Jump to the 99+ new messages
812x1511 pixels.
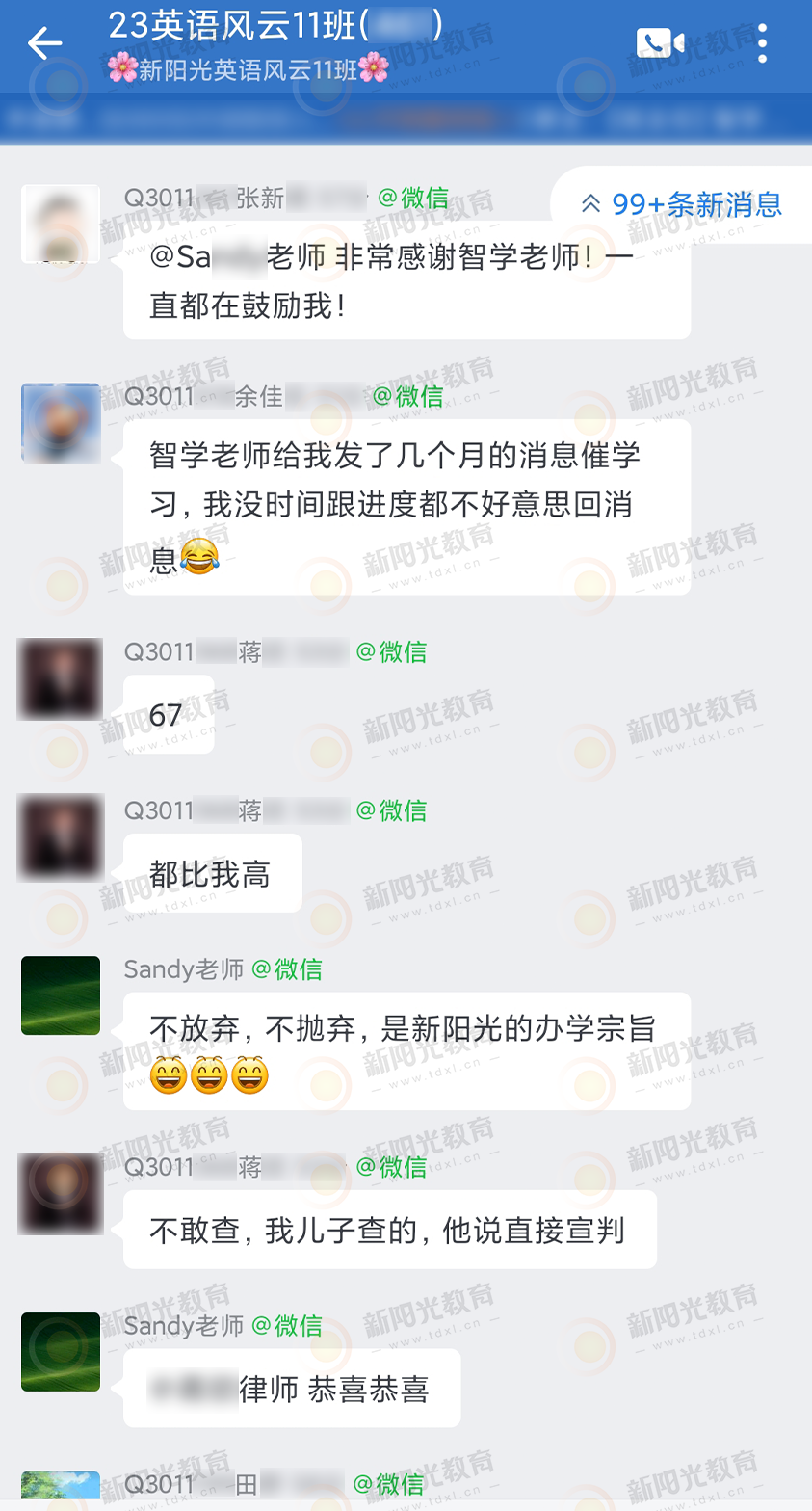(x=682, y=204)
